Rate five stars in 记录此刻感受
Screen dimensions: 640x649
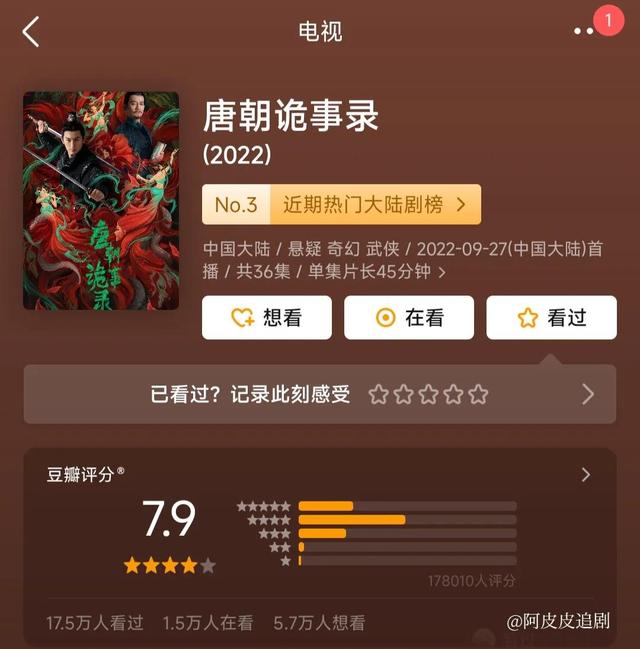coord(479,394)
